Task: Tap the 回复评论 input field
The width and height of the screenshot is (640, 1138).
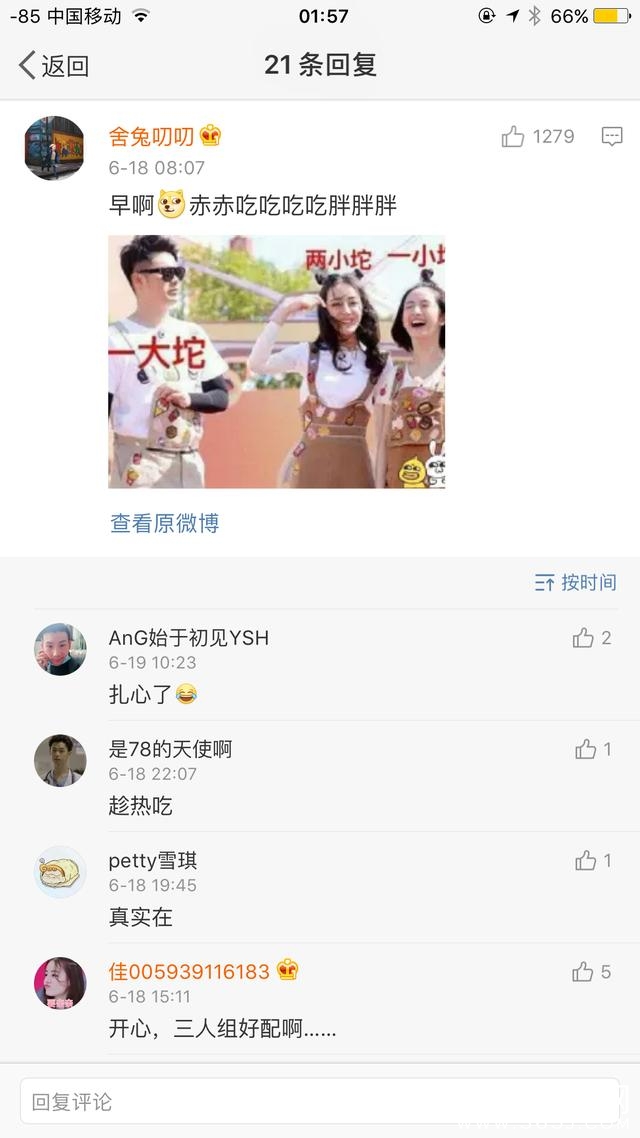Action: [320, 1101]
